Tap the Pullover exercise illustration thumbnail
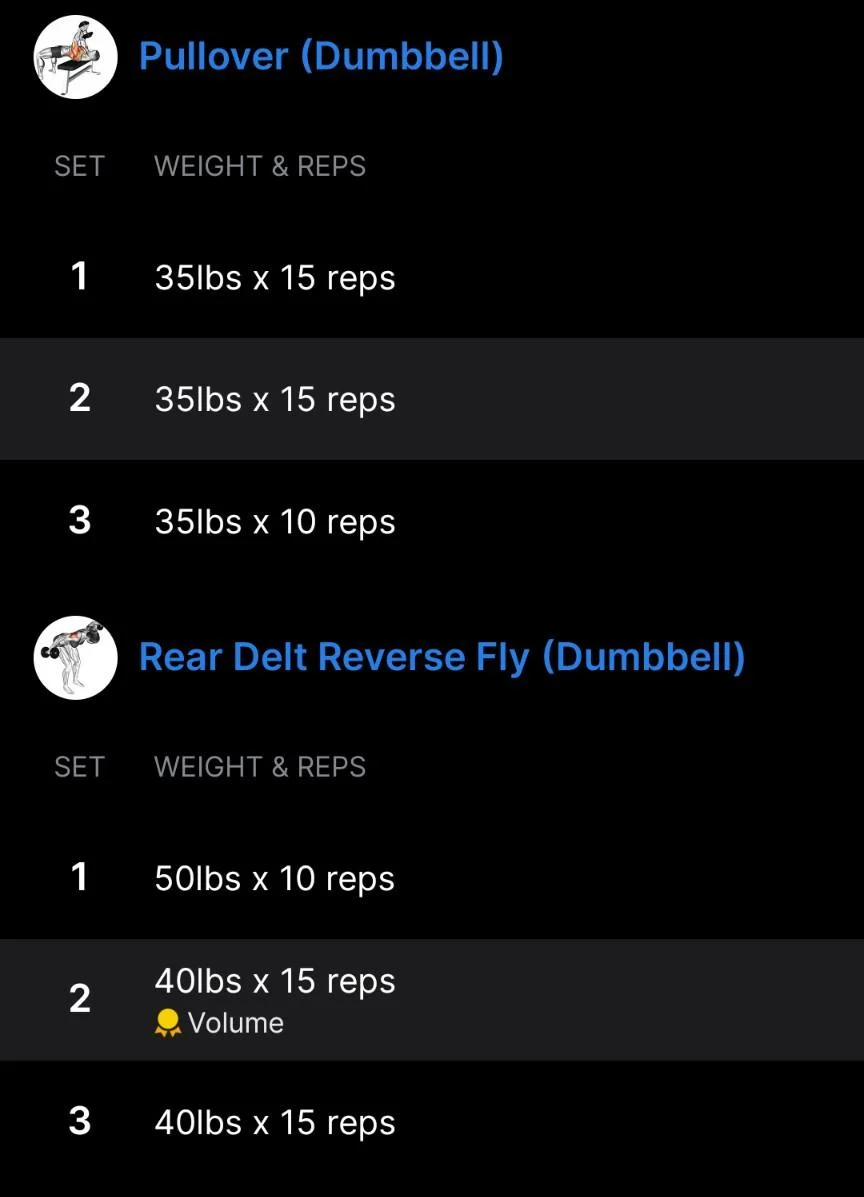This screenshot has height=1197, width=864. [76, 56]
